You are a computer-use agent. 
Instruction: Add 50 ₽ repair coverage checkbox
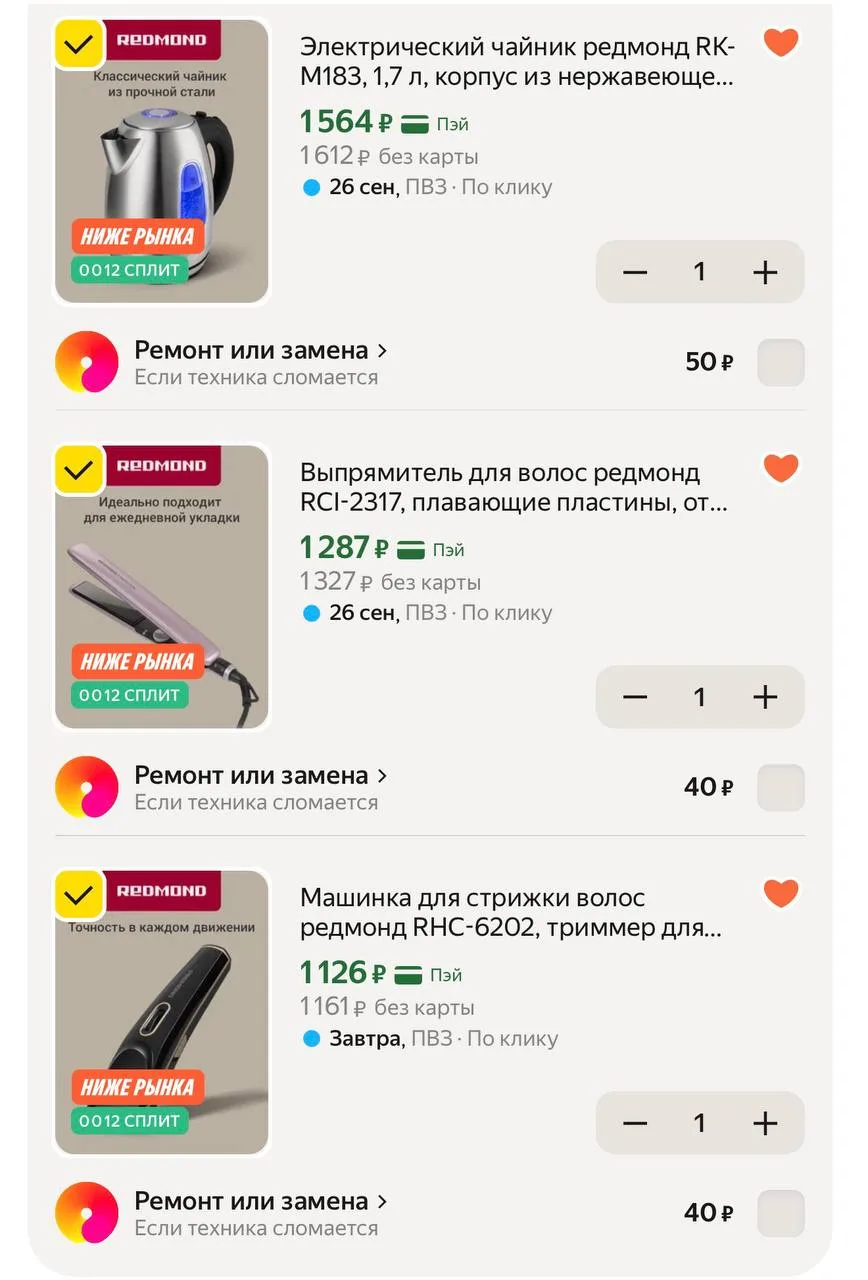(781, 362)
